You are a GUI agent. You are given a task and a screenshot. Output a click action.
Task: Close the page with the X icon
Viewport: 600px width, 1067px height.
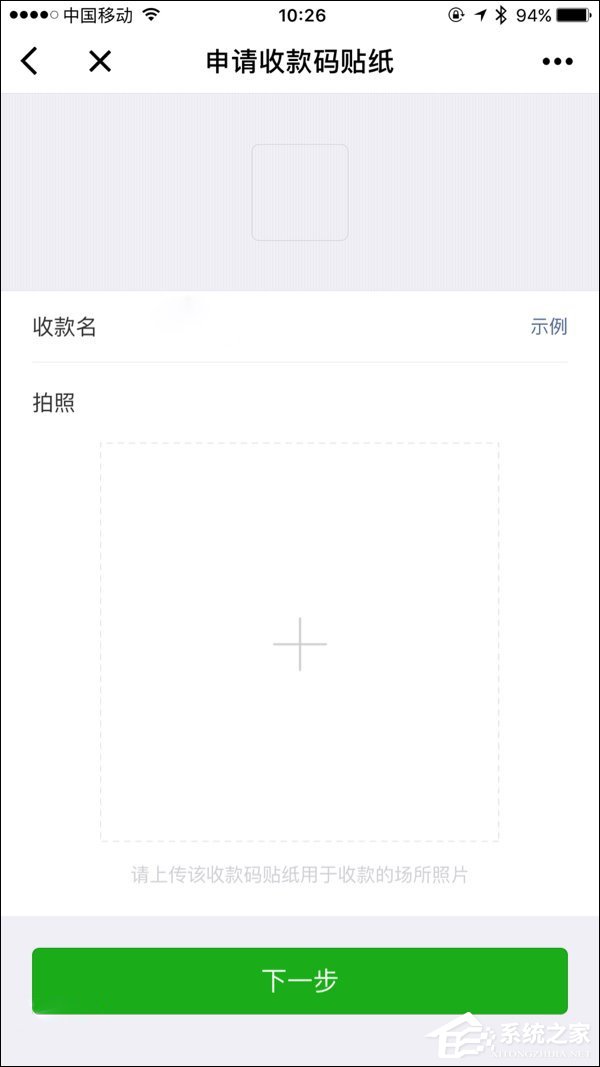[x=99, y=61]
